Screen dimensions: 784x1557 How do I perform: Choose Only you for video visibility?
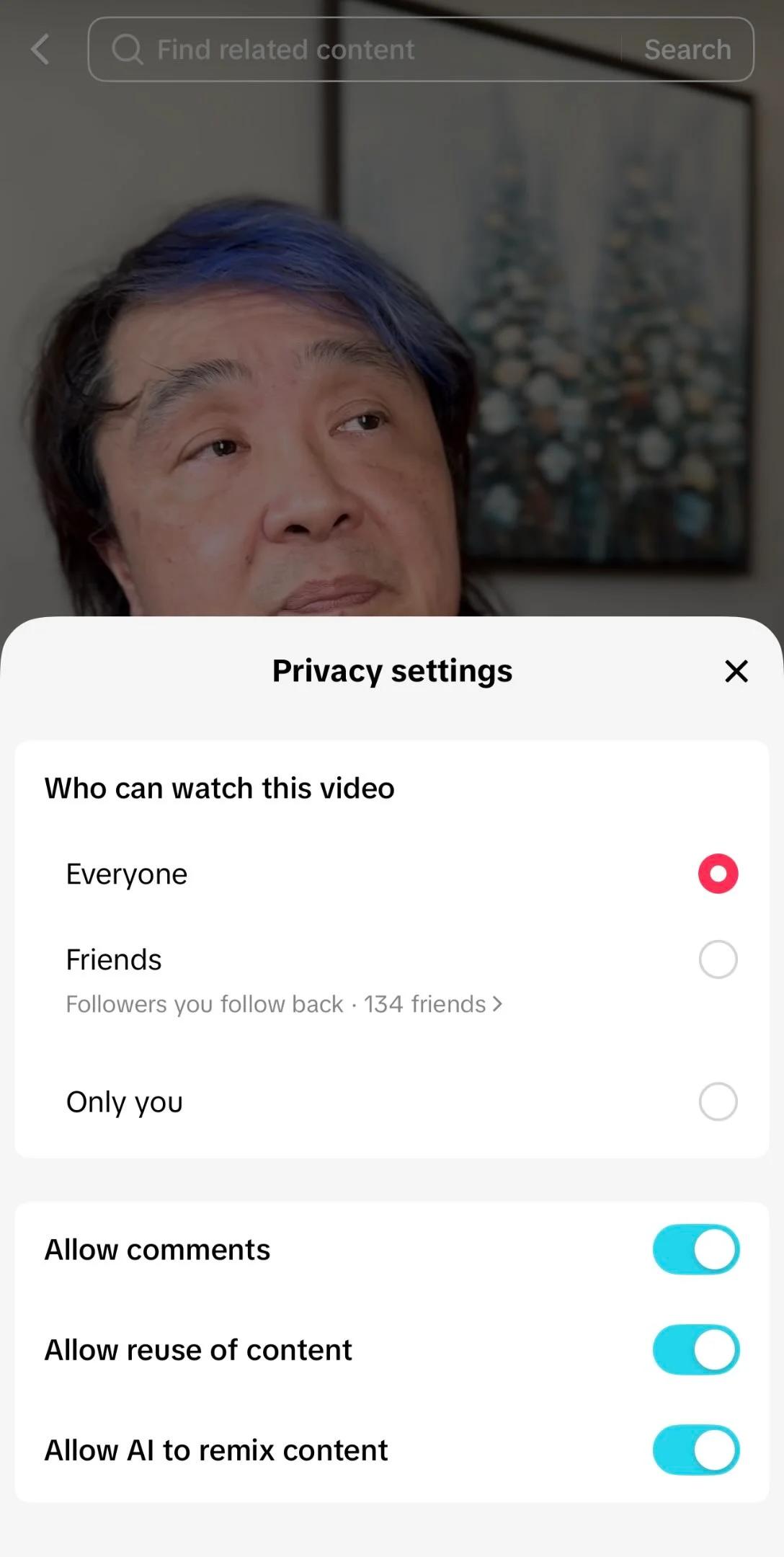coord(717,1101)
